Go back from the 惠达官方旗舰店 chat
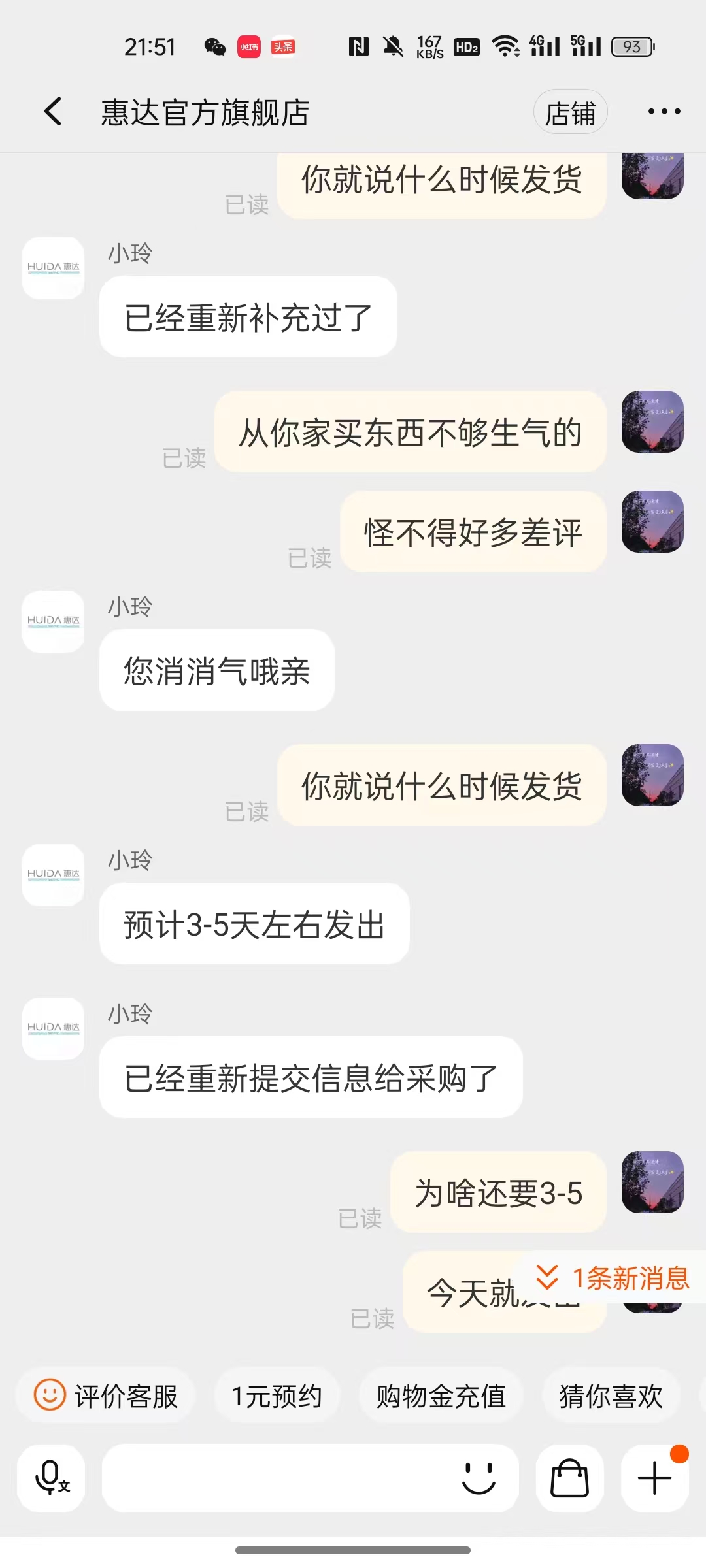Image resolution: width=706 pixels, height=1568 pixels. point(54,112)
